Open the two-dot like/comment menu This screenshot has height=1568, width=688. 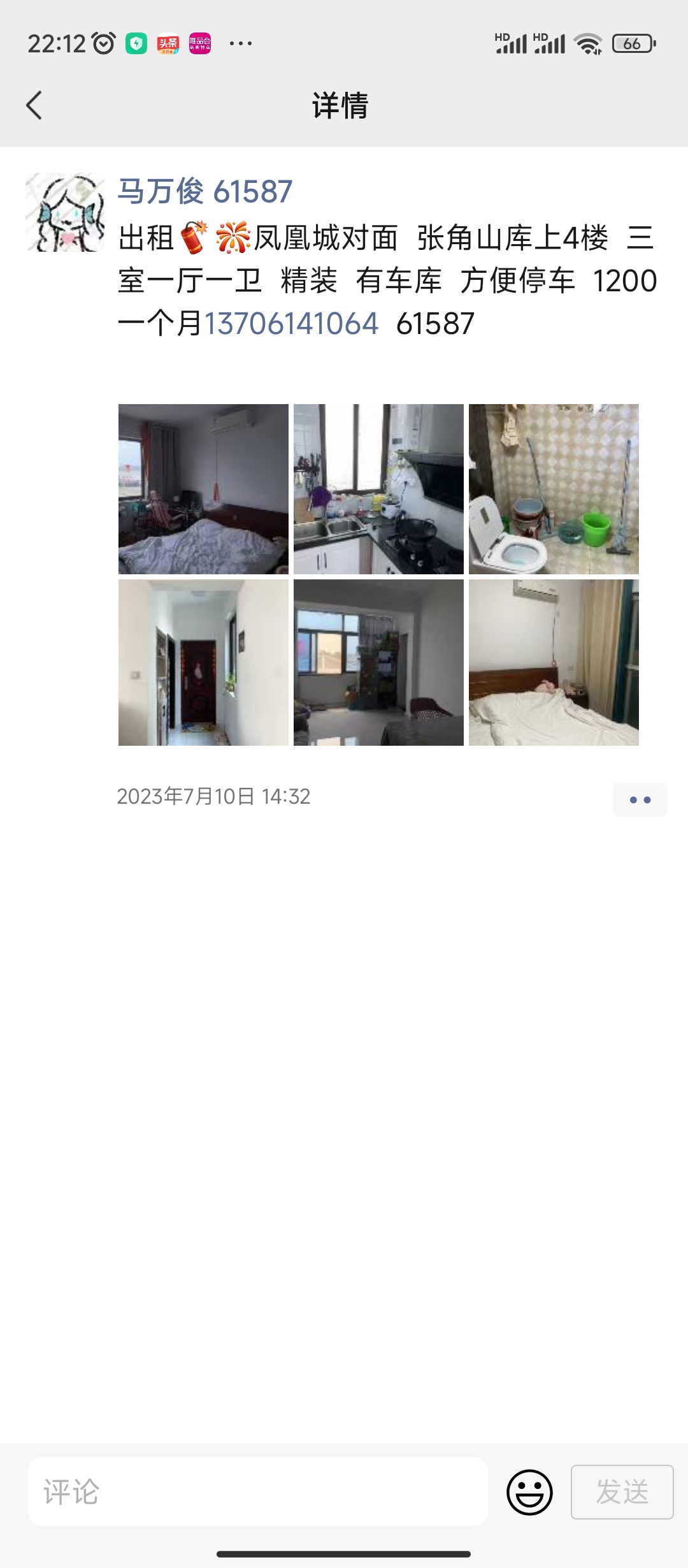click(x=640, y=799)
